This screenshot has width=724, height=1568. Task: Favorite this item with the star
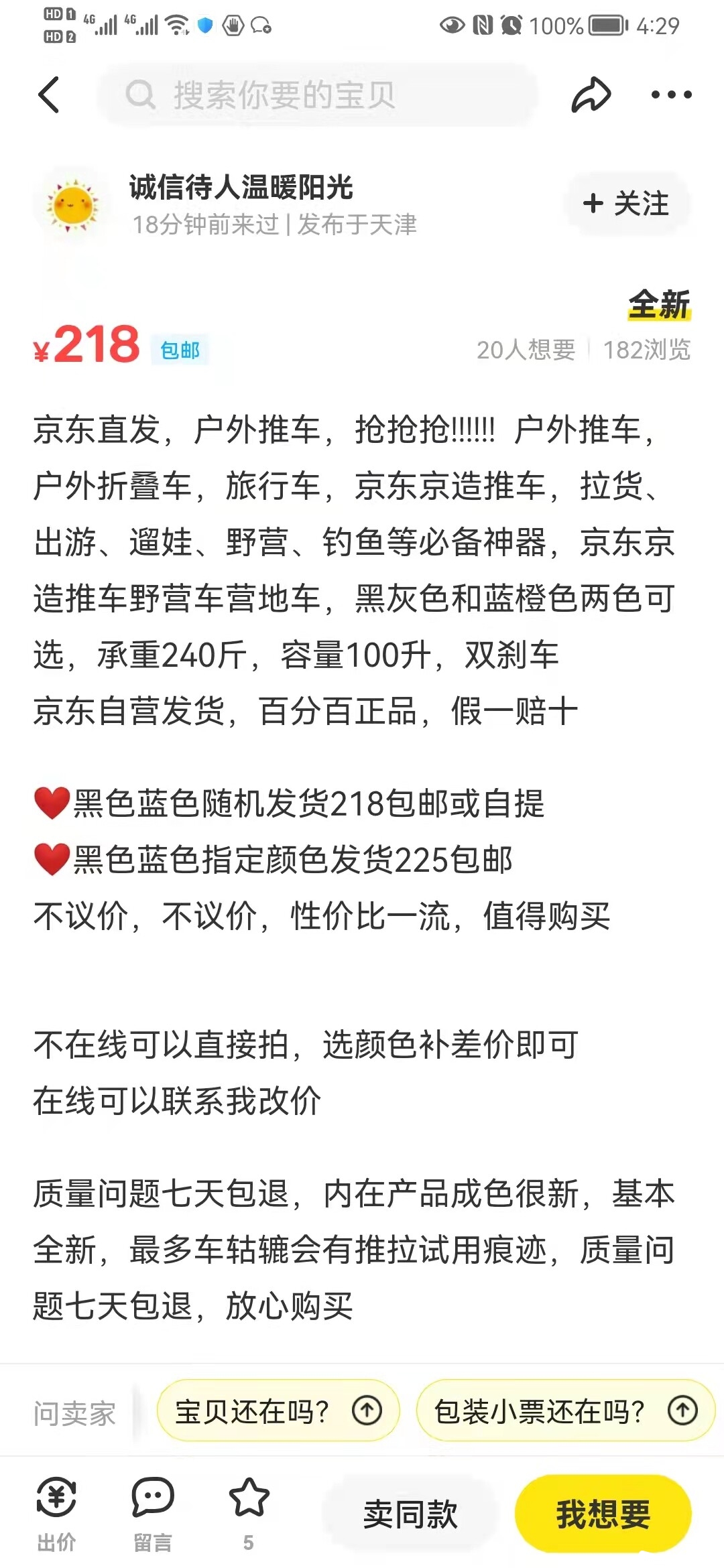(x=249, y=1511)
